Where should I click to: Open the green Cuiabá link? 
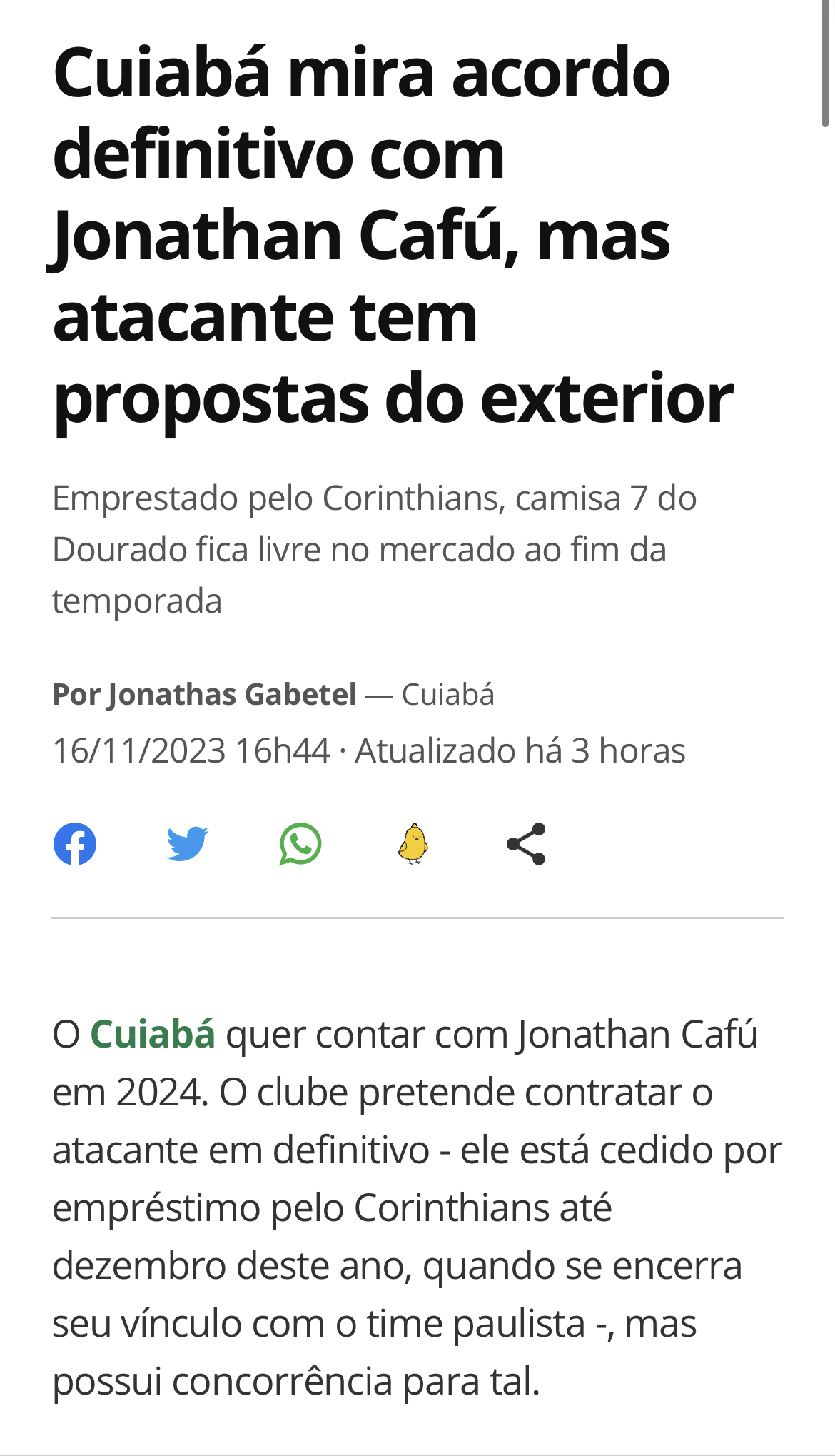(x=153, y=1034)
